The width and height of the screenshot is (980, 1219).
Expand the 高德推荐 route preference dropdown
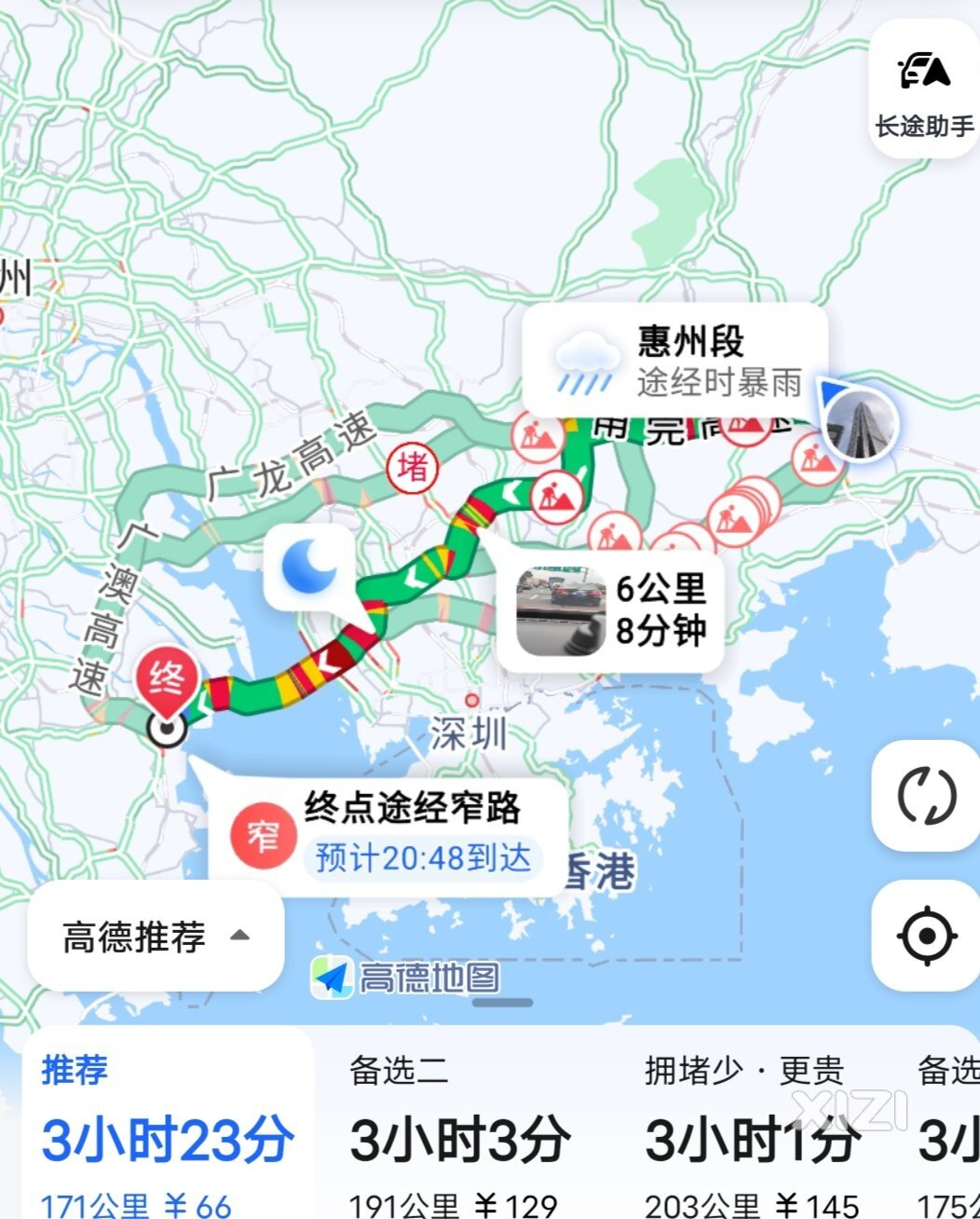156,936
